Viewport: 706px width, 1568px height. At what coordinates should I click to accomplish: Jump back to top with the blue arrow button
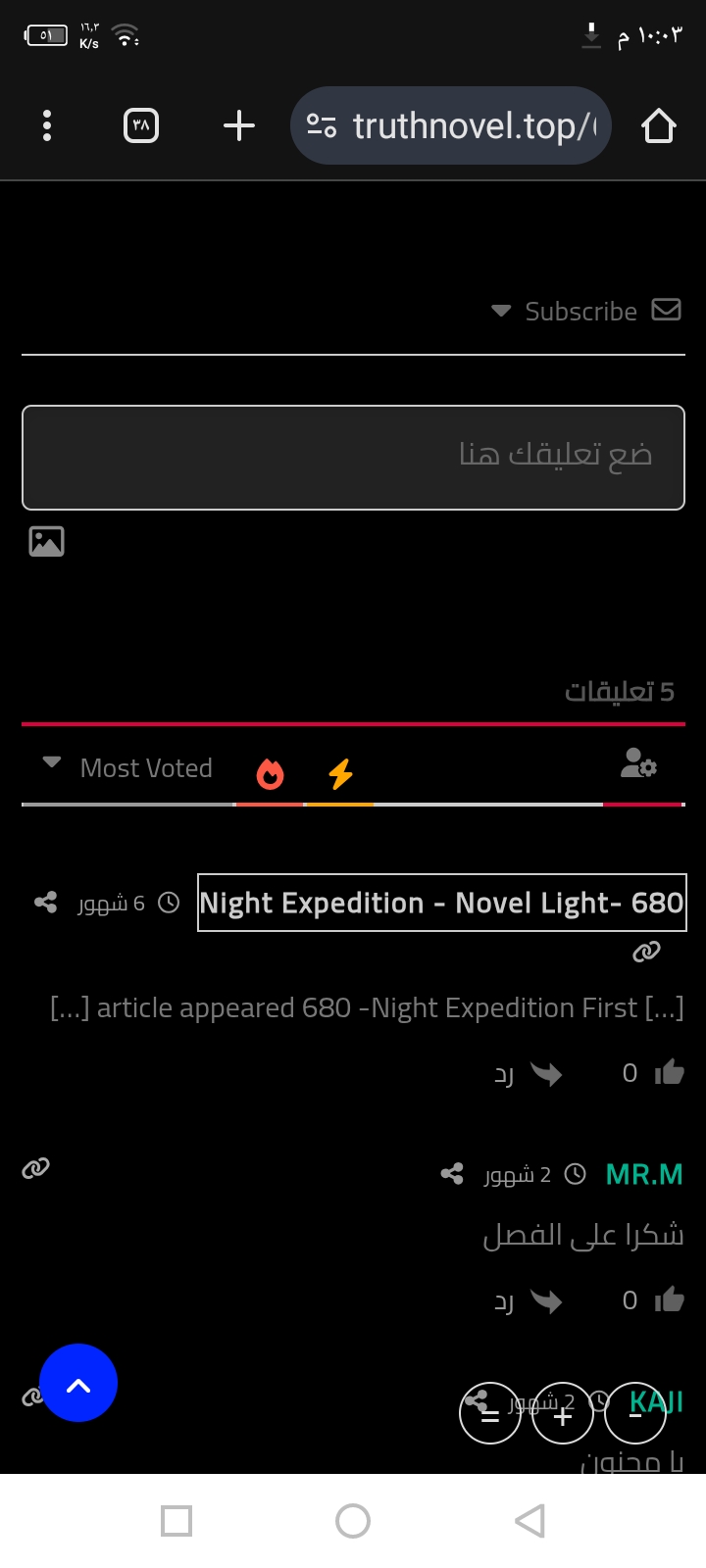[78, 1383]
